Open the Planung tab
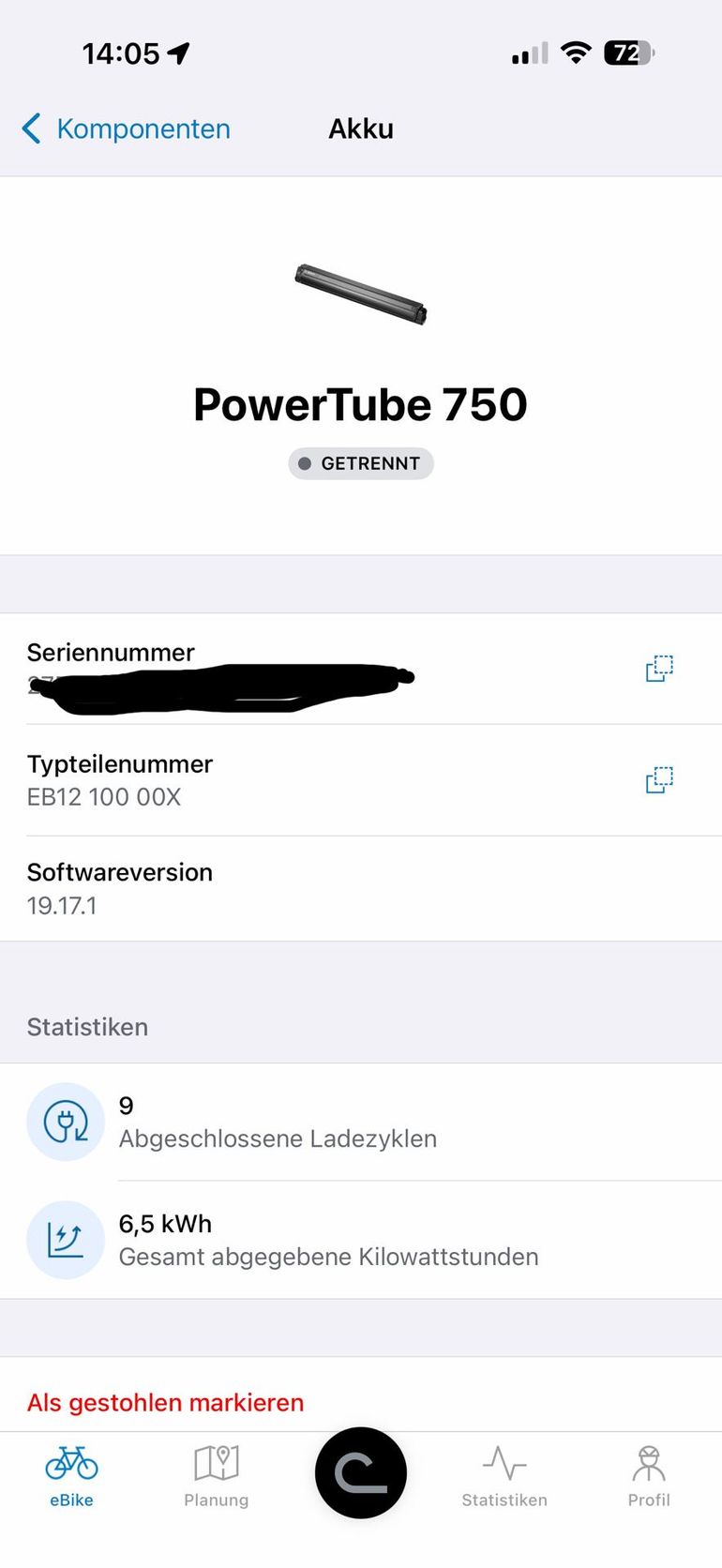The height and width of the screenshot is (1568, 722). tap(217, 1476)
